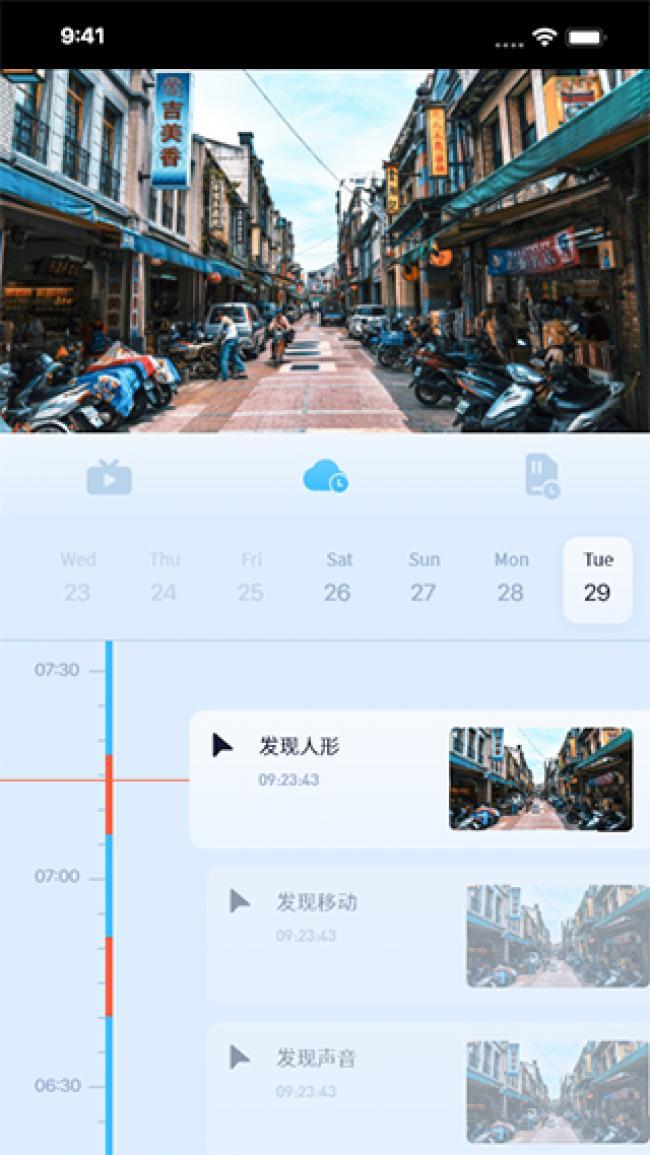Select Thu 24 in the date strip
This screenshot has width=650, height=1155.
pos(164,578)
